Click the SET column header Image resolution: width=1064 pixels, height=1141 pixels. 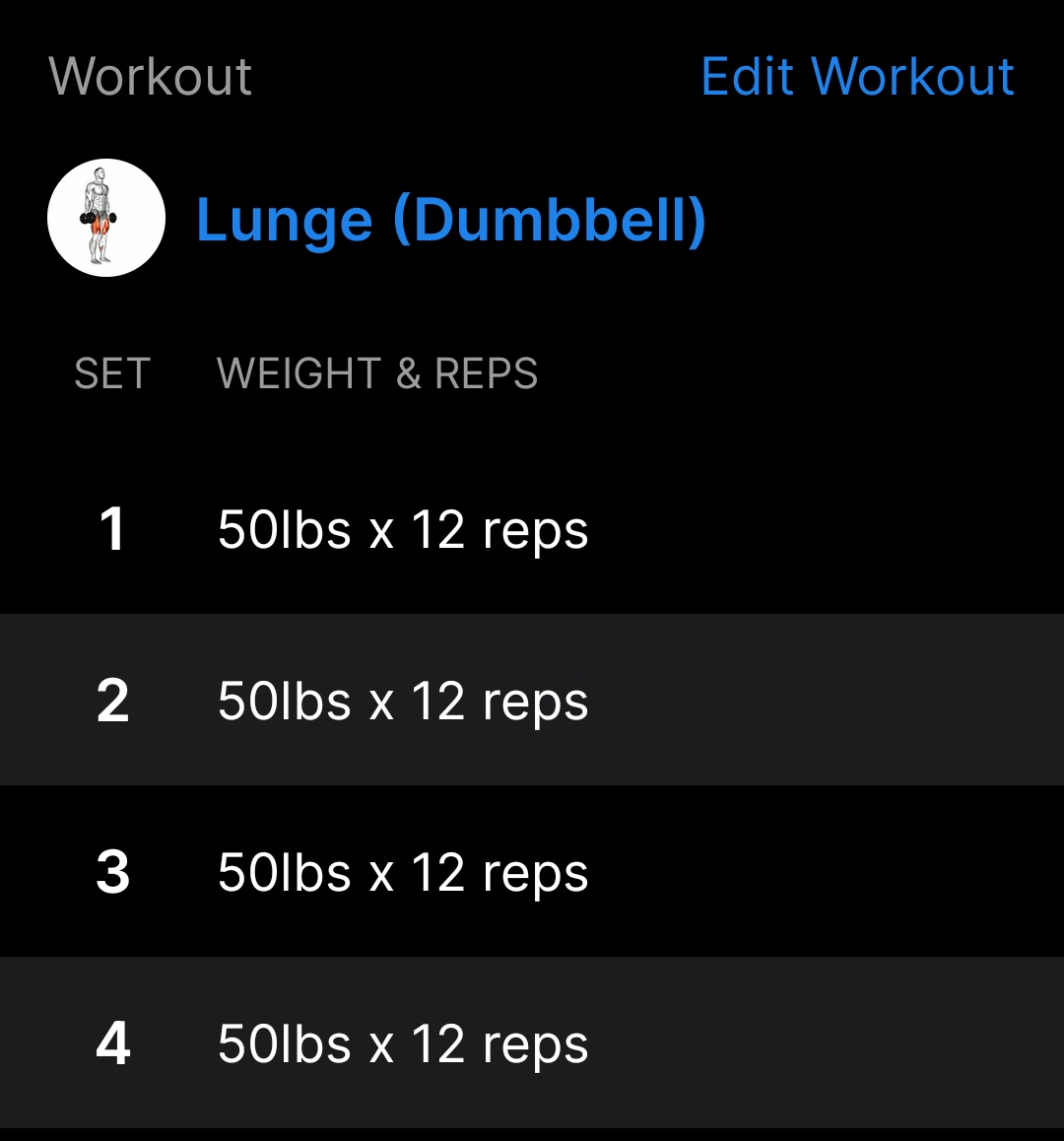111,373
